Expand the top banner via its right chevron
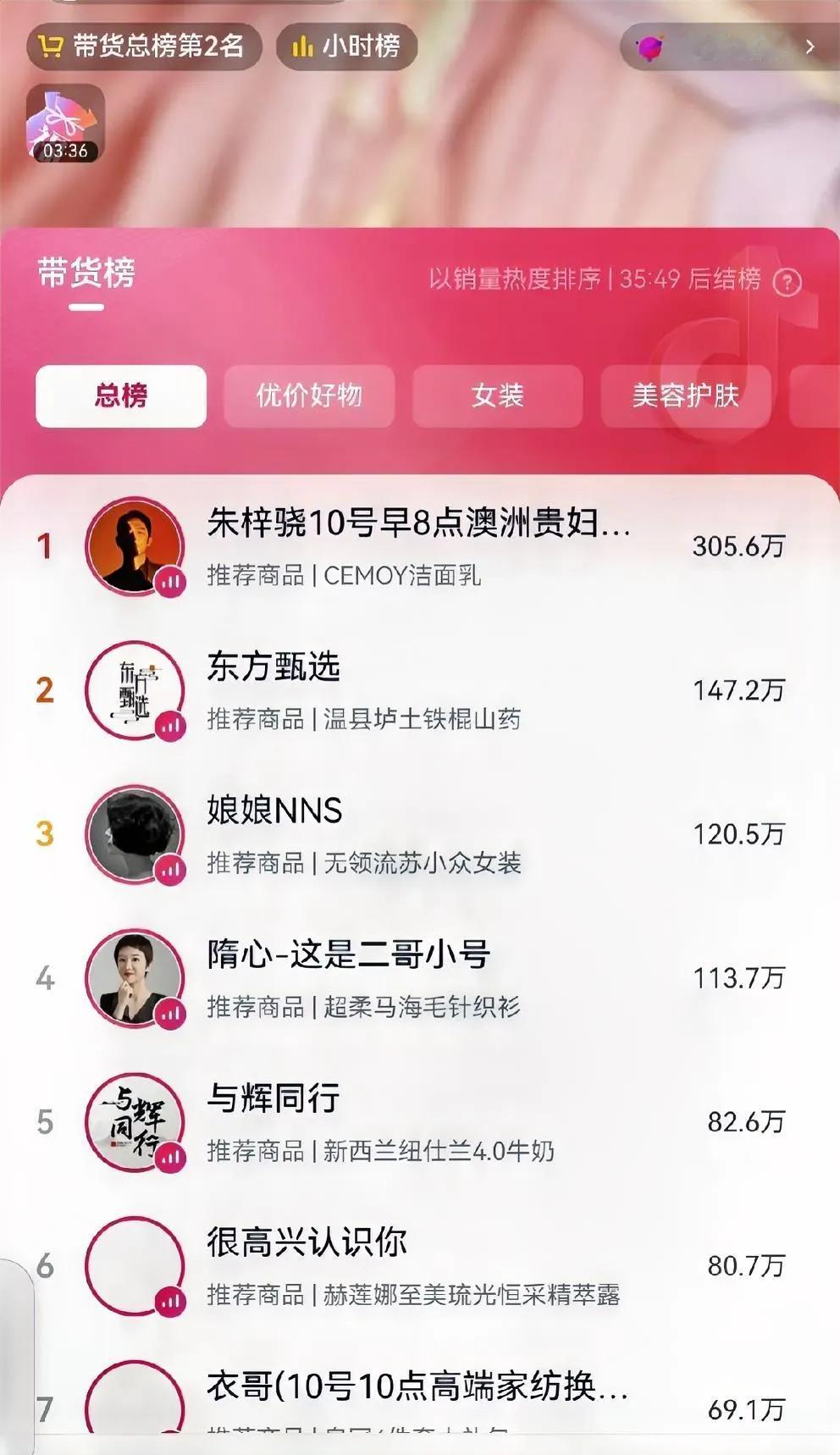This screenshot has width=840, height=1455. point(809,48)
